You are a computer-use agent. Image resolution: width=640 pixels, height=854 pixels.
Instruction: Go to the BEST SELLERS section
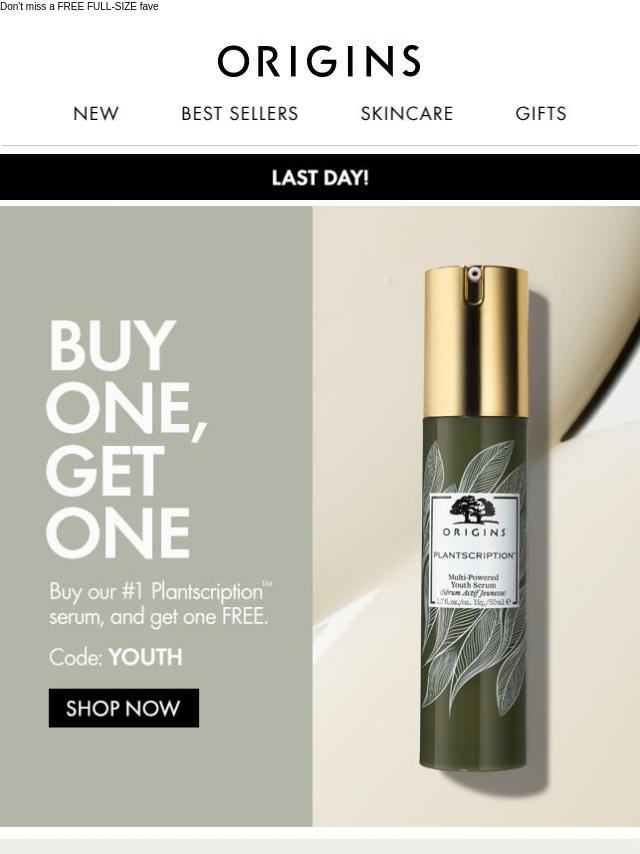tap(240, 114)
